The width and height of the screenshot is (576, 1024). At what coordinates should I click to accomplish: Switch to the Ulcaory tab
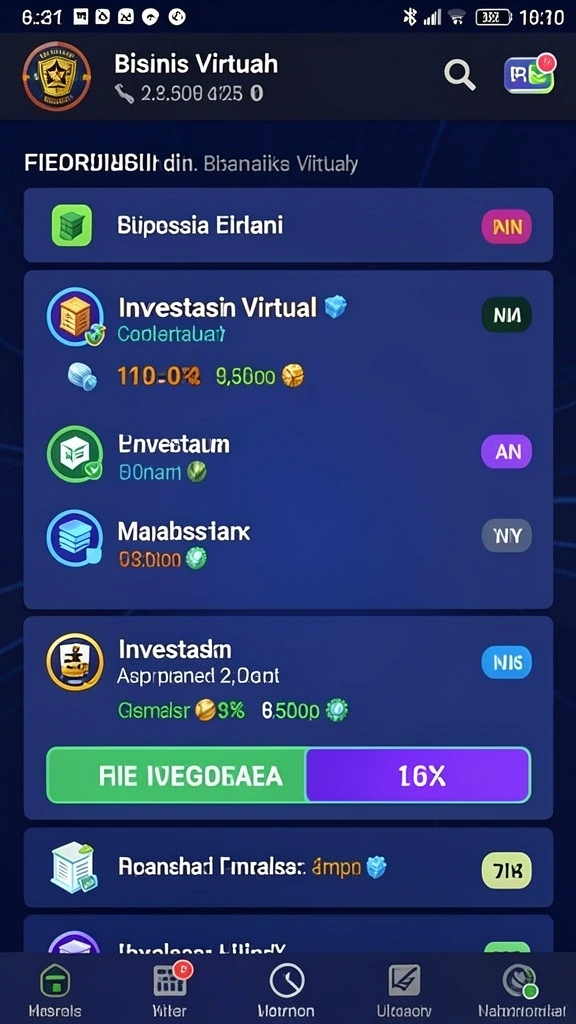pyautogui.click(x=404, y=991)
